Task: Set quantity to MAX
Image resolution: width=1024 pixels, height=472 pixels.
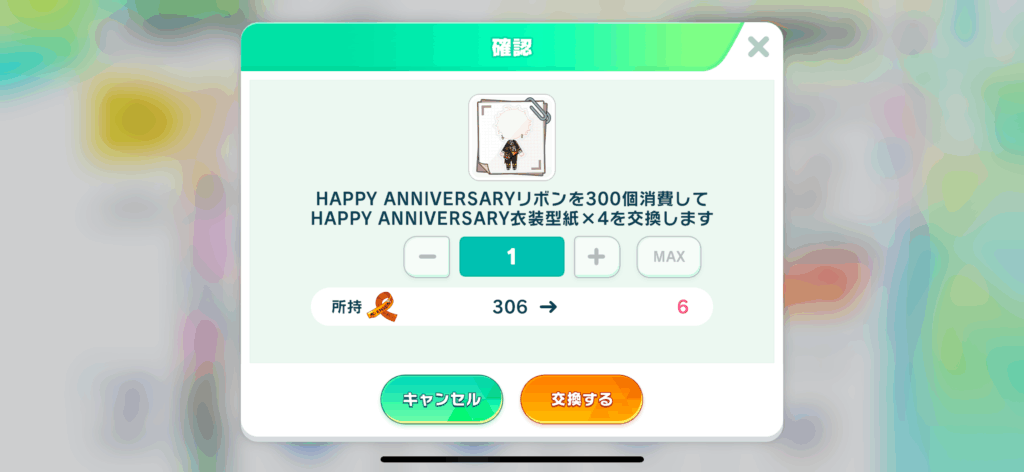Action: 669,257
